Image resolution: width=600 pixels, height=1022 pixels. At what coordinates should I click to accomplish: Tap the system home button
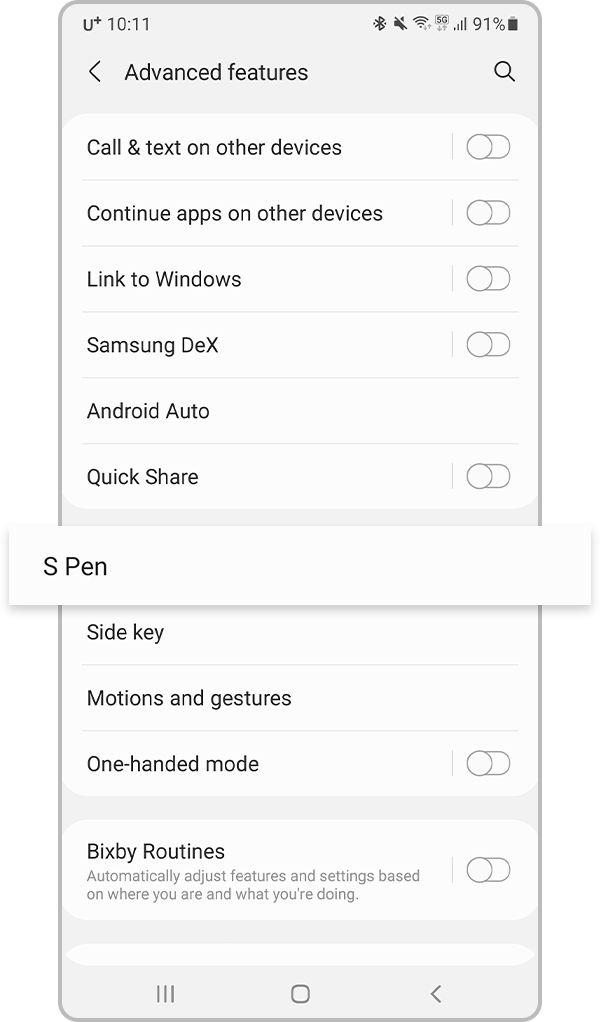300,993
